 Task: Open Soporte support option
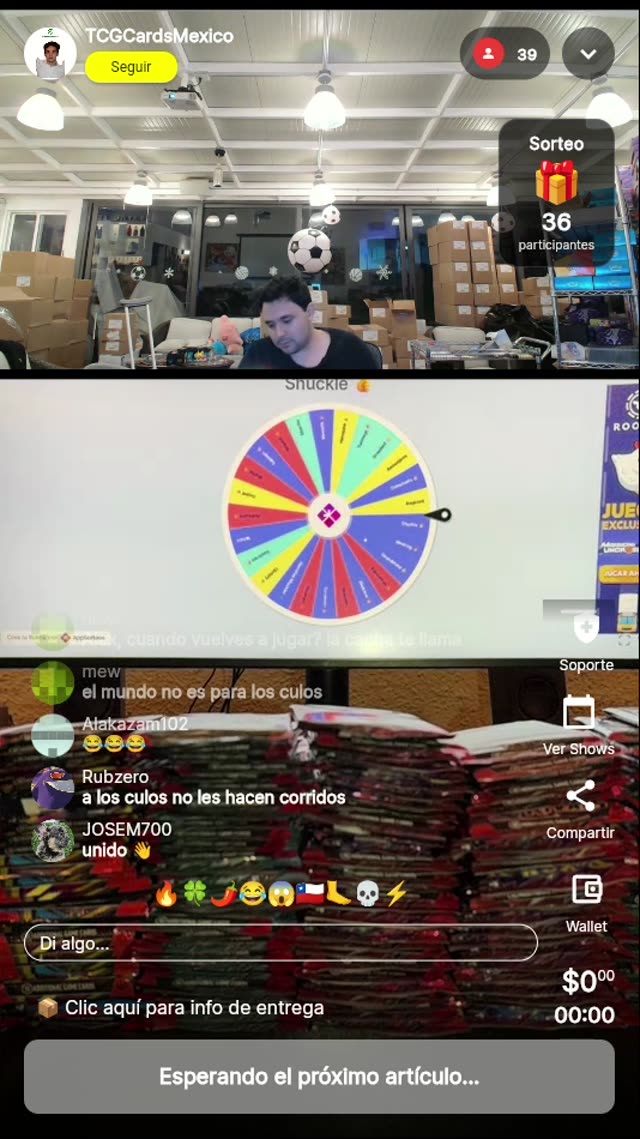(586, 641)
